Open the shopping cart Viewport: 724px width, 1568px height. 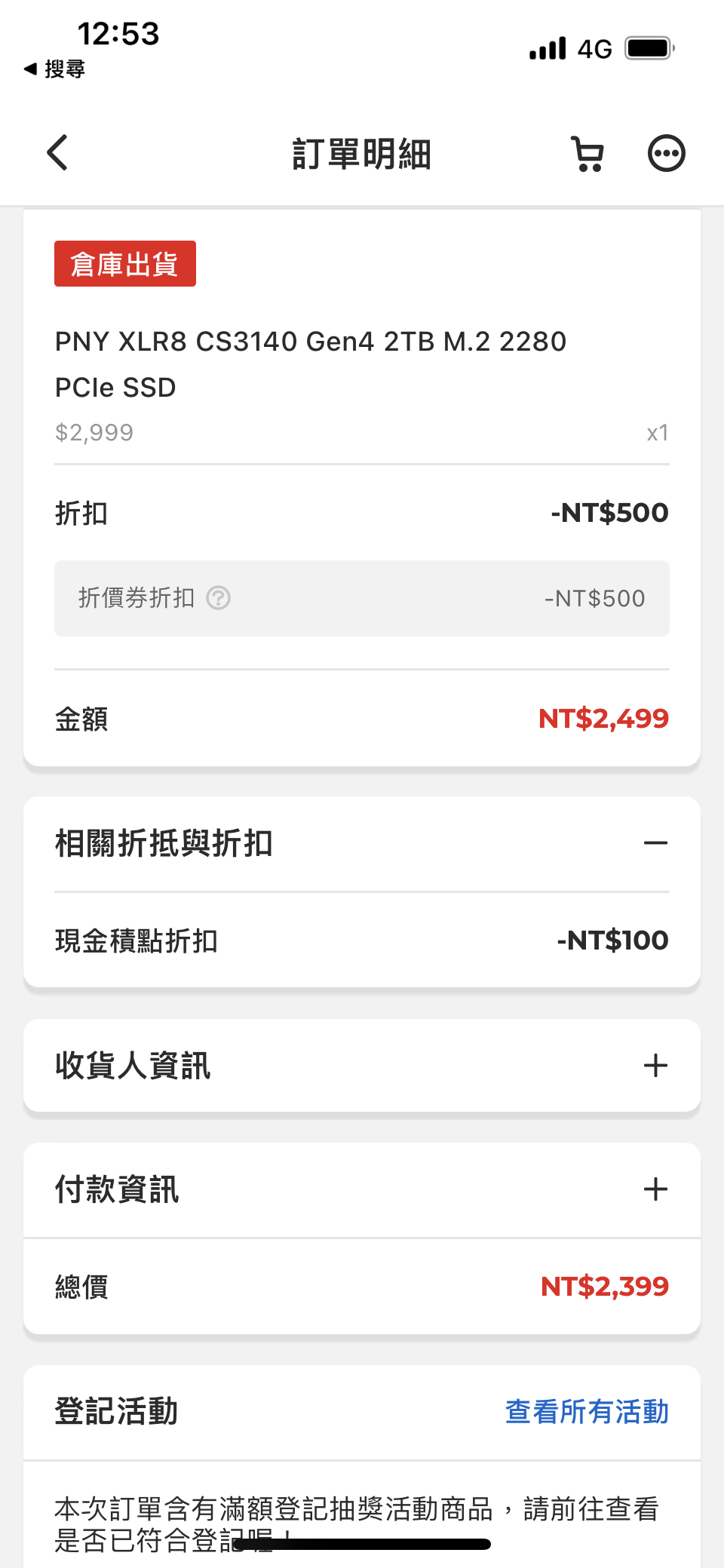pos(587,154)
